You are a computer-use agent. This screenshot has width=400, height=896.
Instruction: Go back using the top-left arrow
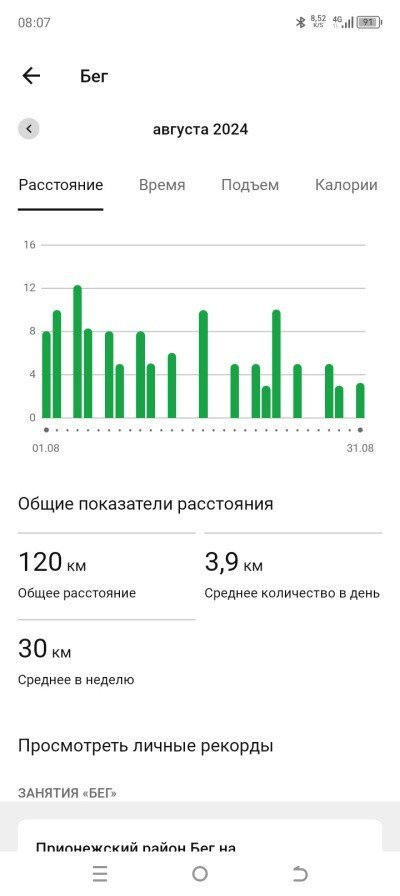[x=31, y=76]
